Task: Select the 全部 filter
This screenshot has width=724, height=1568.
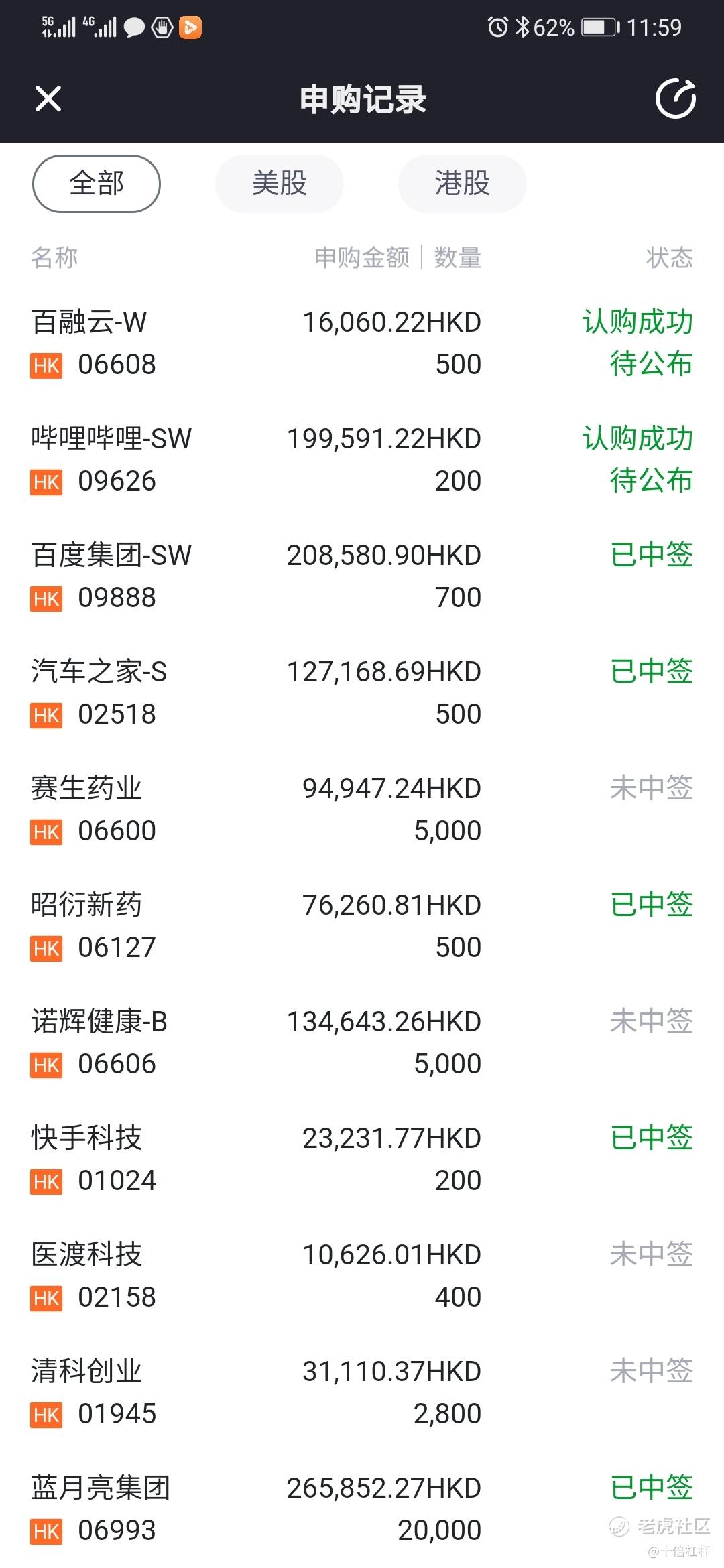Action: [x=97, y=184]
